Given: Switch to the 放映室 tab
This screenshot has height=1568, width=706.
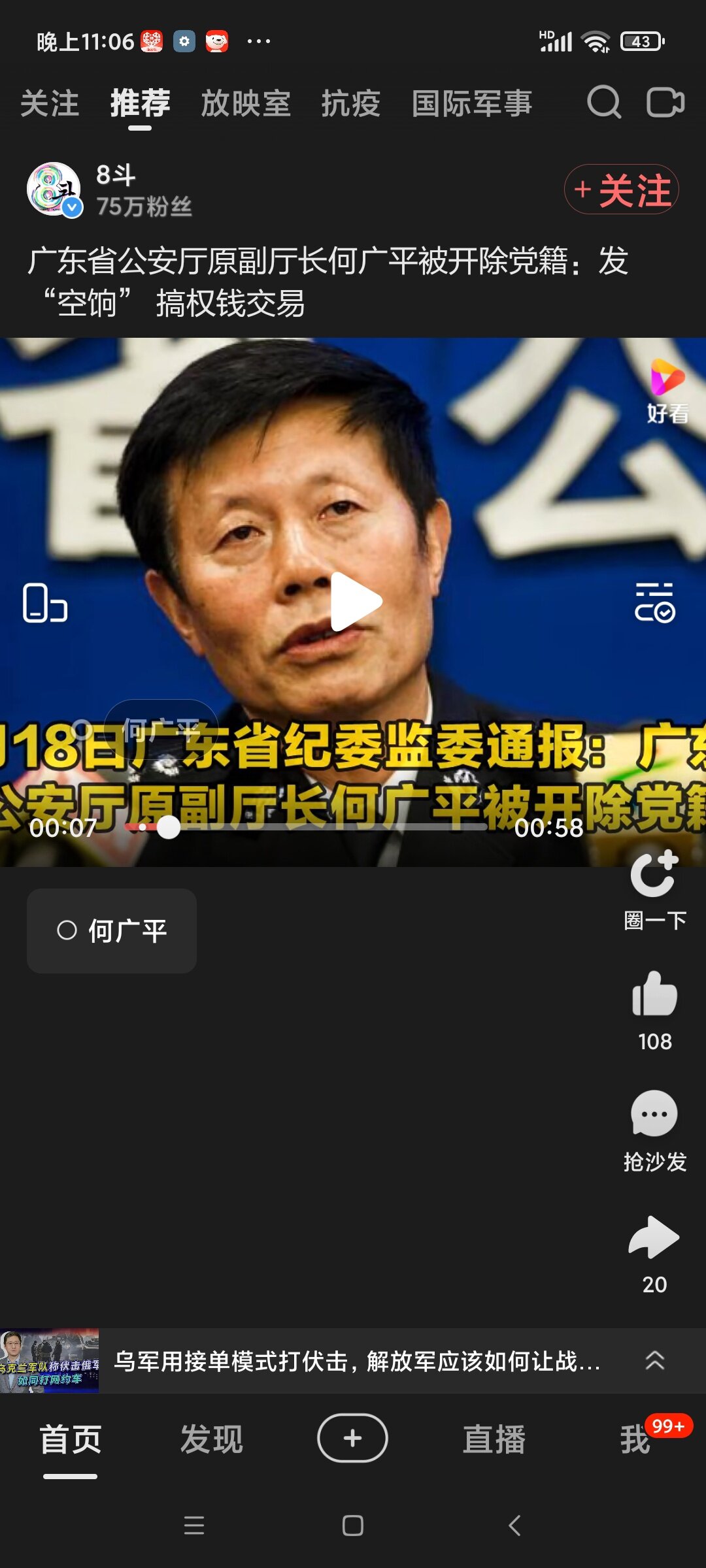Looking at the screenshot, I should pos(245,104).
